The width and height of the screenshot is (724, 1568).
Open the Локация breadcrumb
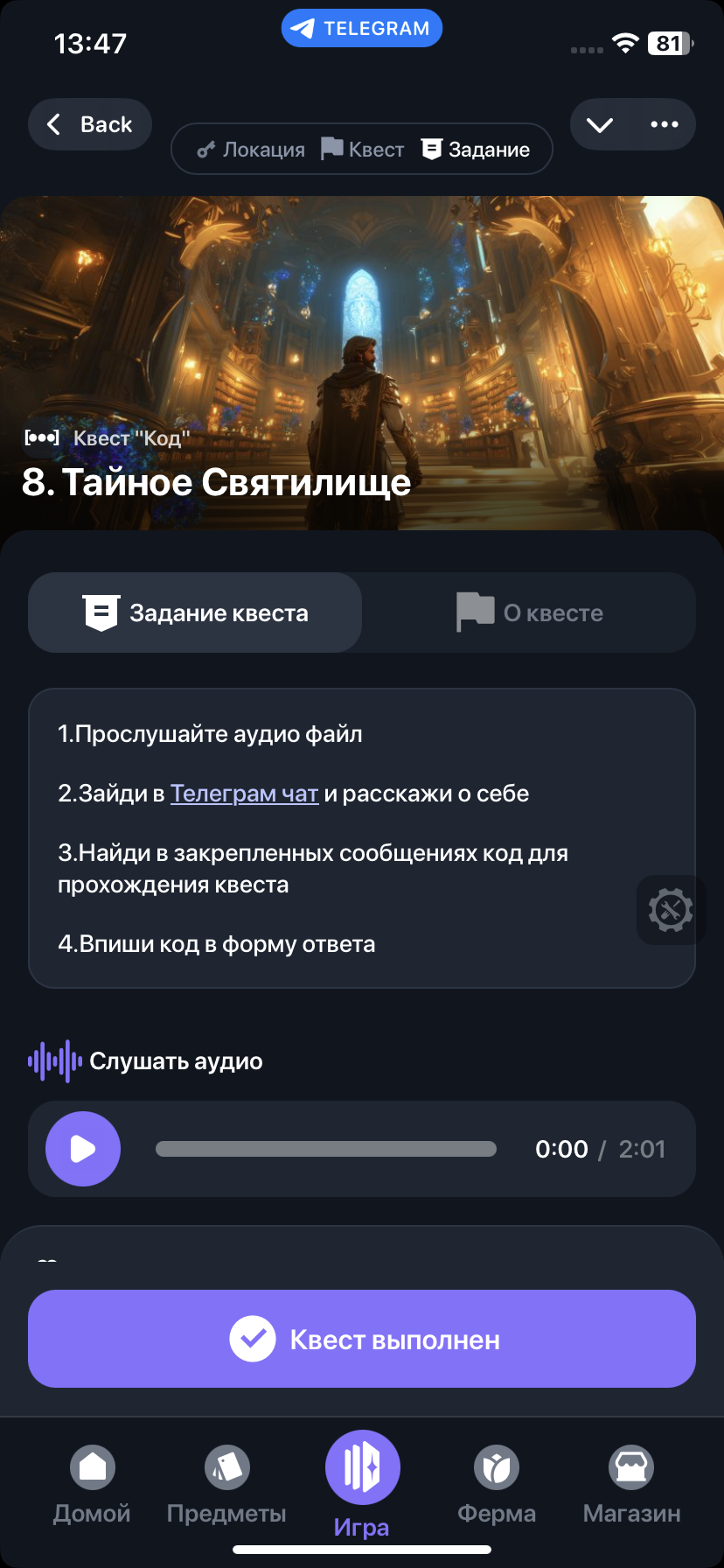[x=251, y=150]
